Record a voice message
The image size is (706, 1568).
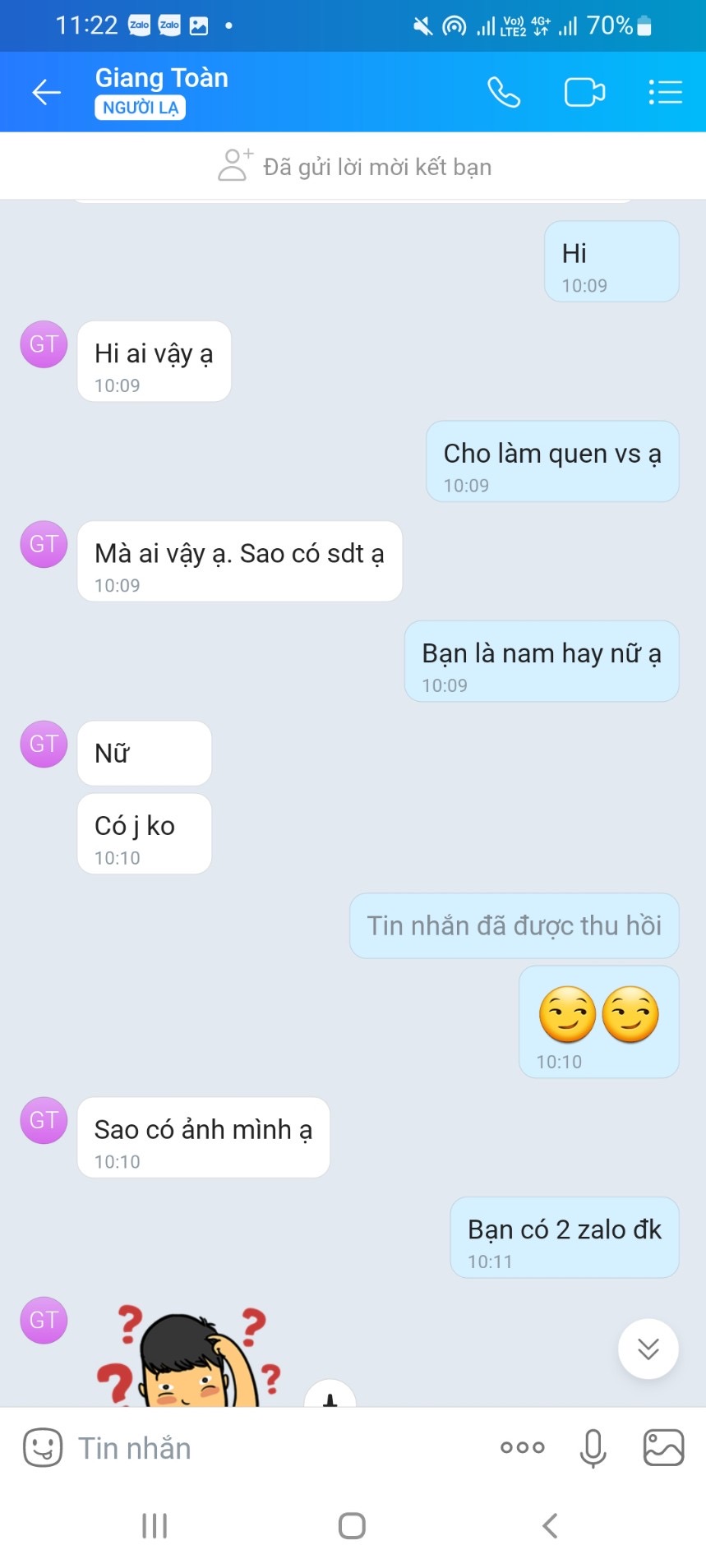point(593,1447)
